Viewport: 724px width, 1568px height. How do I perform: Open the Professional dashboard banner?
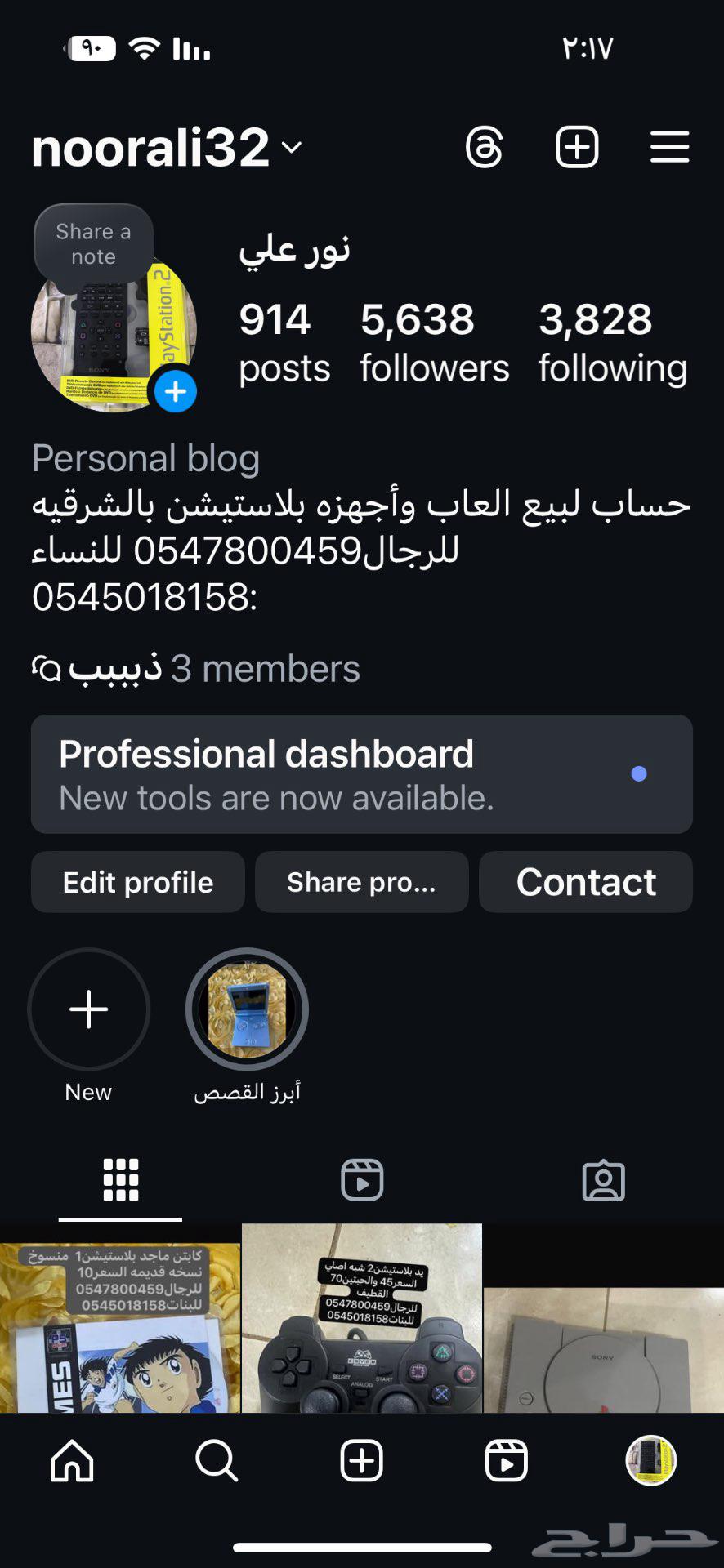[362, 773]
